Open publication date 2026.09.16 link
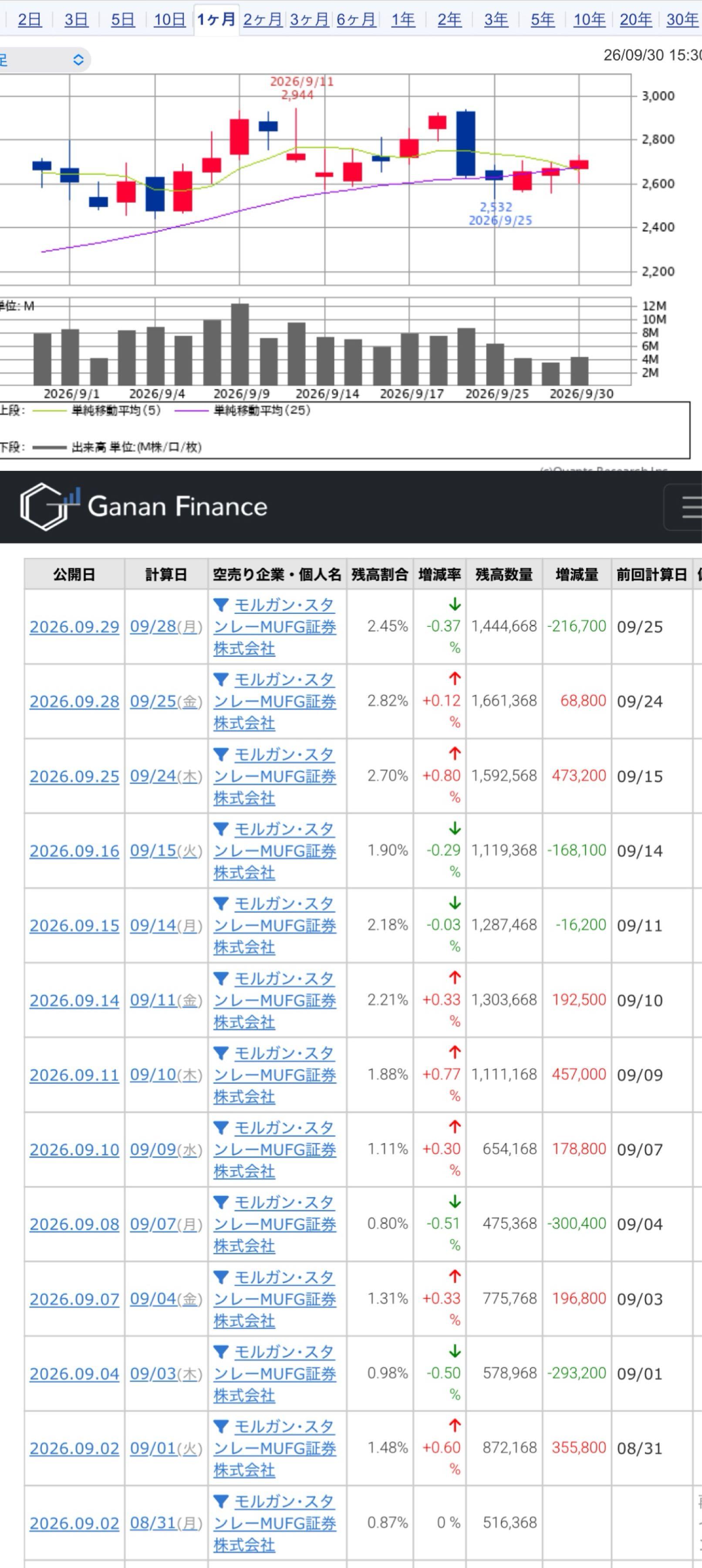Screen dimensions: 702x1568 pyautogui.click(x=74, y=850)
